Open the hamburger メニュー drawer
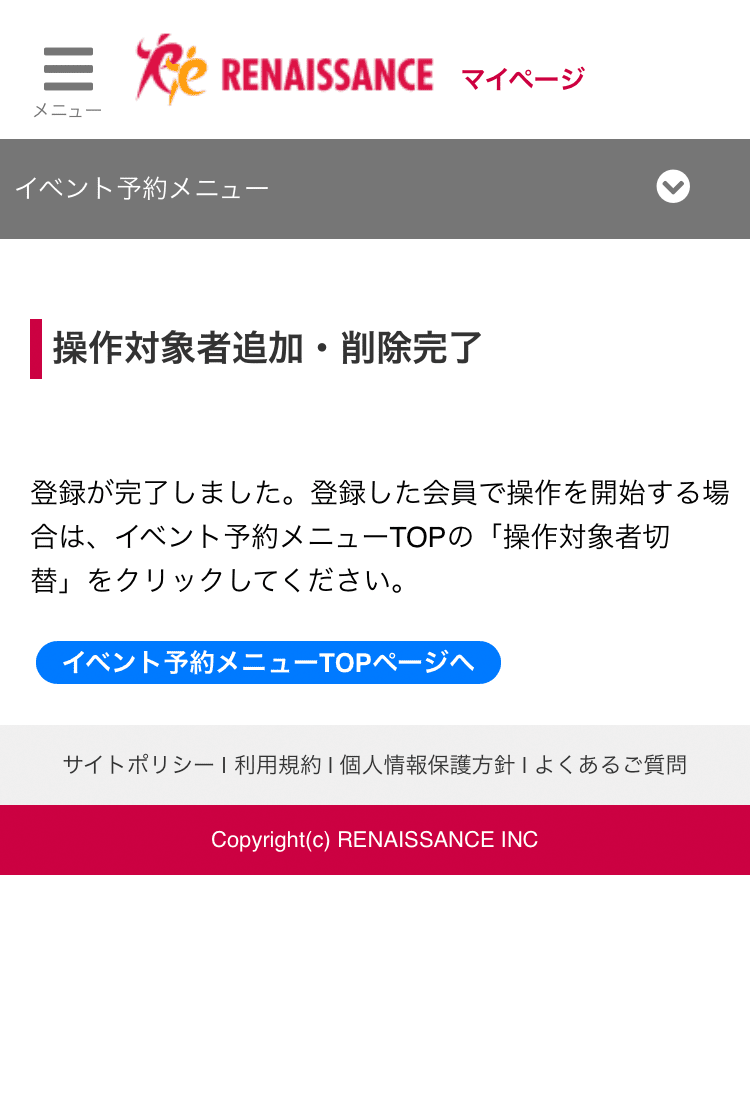 (x=68, y=80)
